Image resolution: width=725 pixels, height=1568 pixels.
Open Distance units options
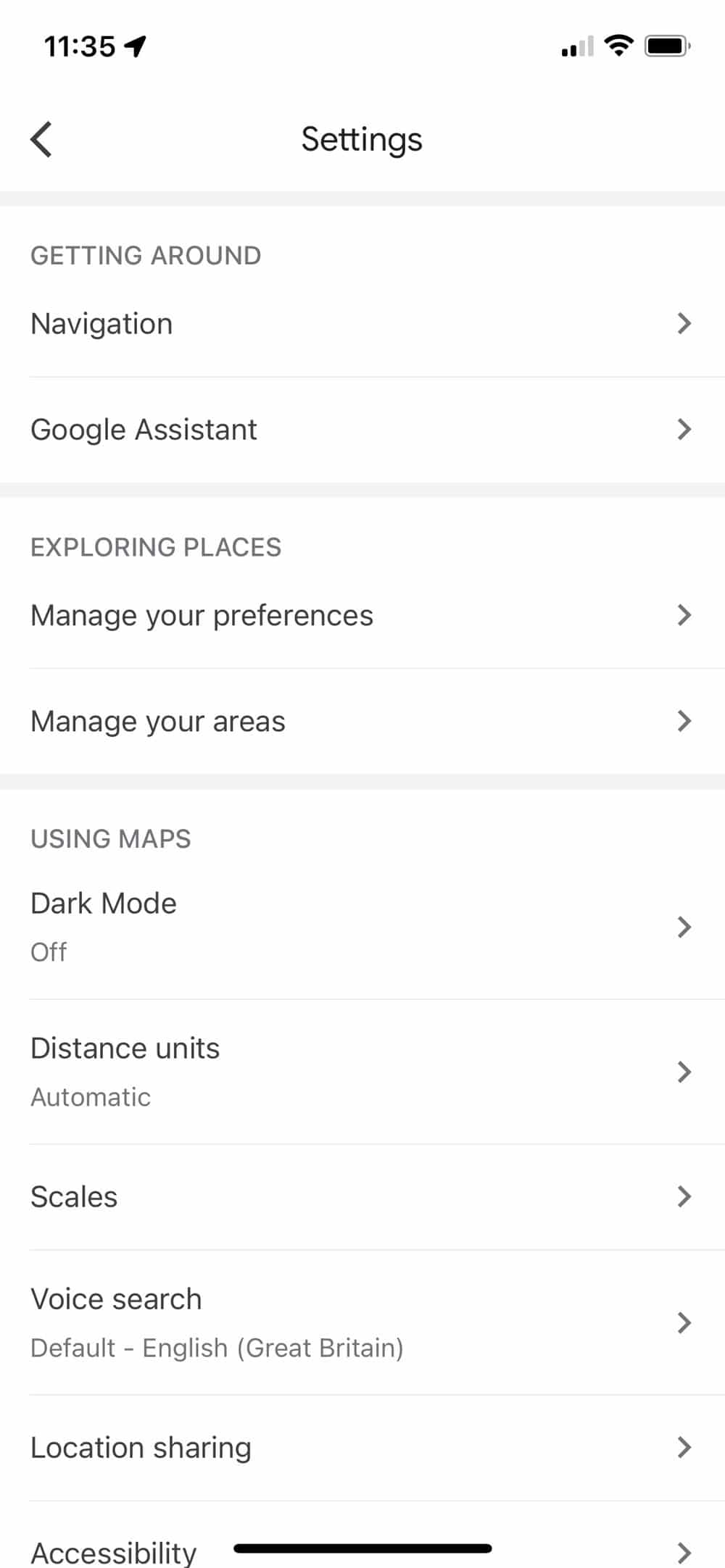pyautogui.click(x=361, y=1072)
